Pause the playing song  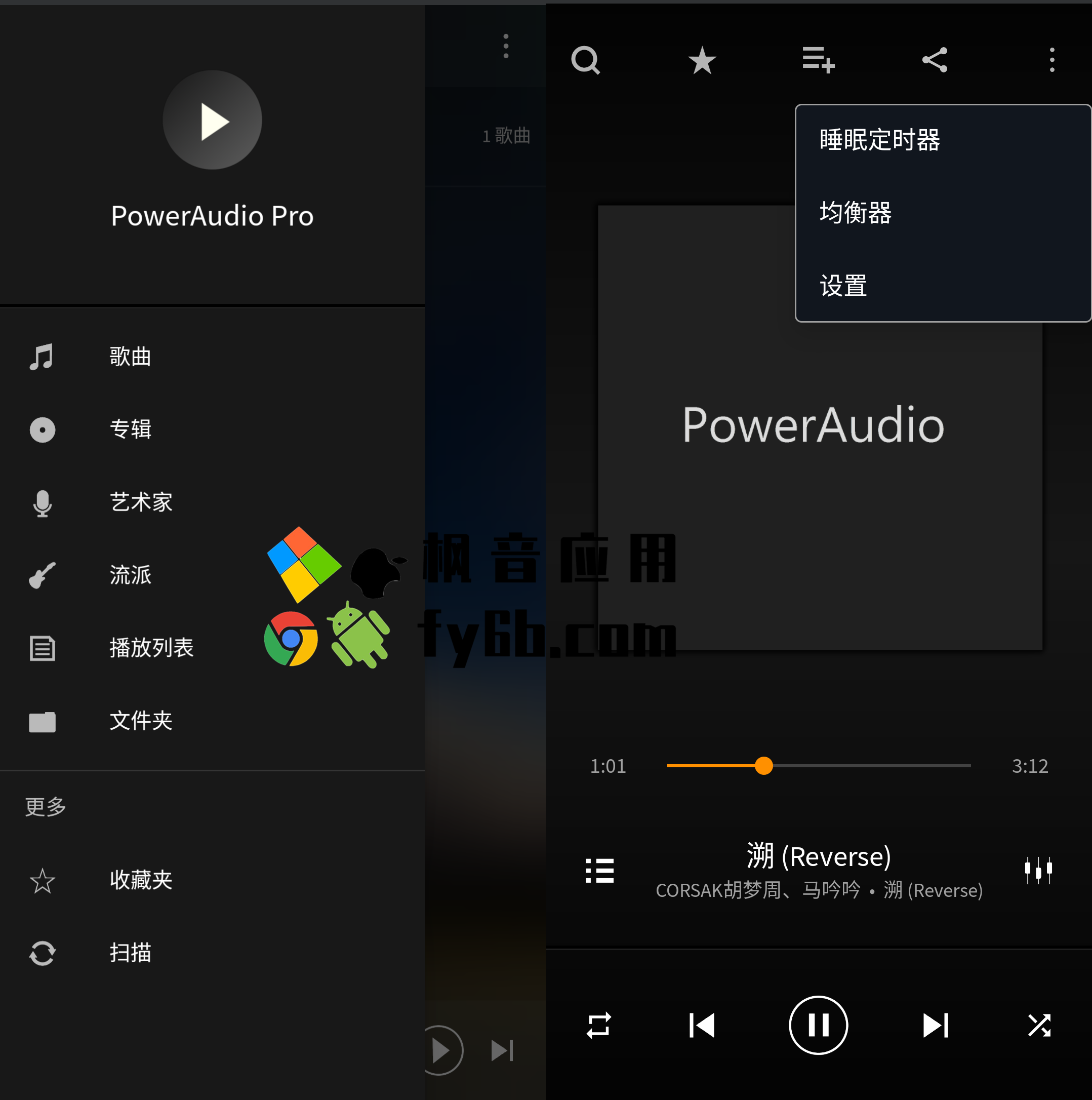click(818, 1025)
